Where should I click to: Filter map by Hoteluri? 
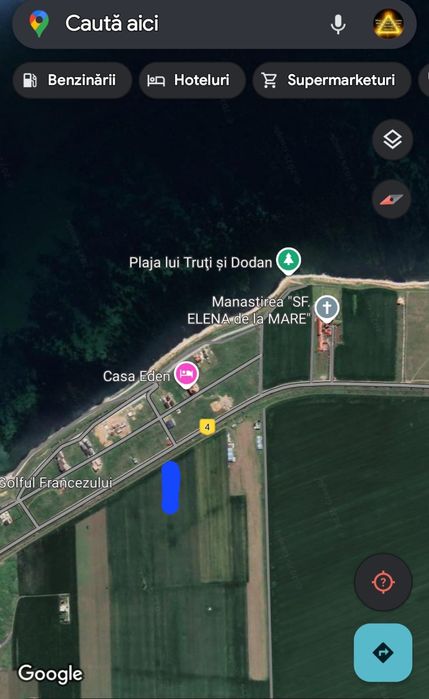(192, 80)
